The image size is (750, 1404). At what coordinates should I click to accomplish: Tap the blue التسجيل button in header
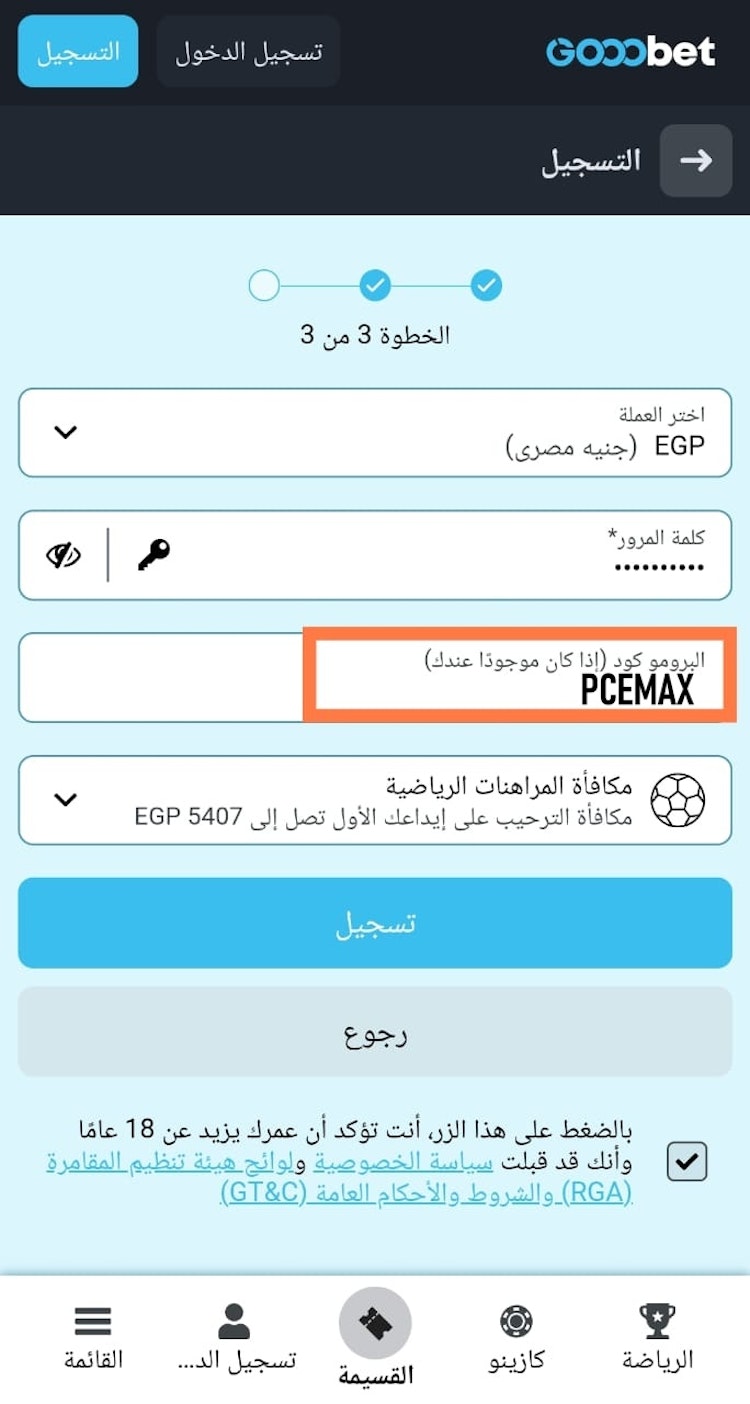pos(78,52)
